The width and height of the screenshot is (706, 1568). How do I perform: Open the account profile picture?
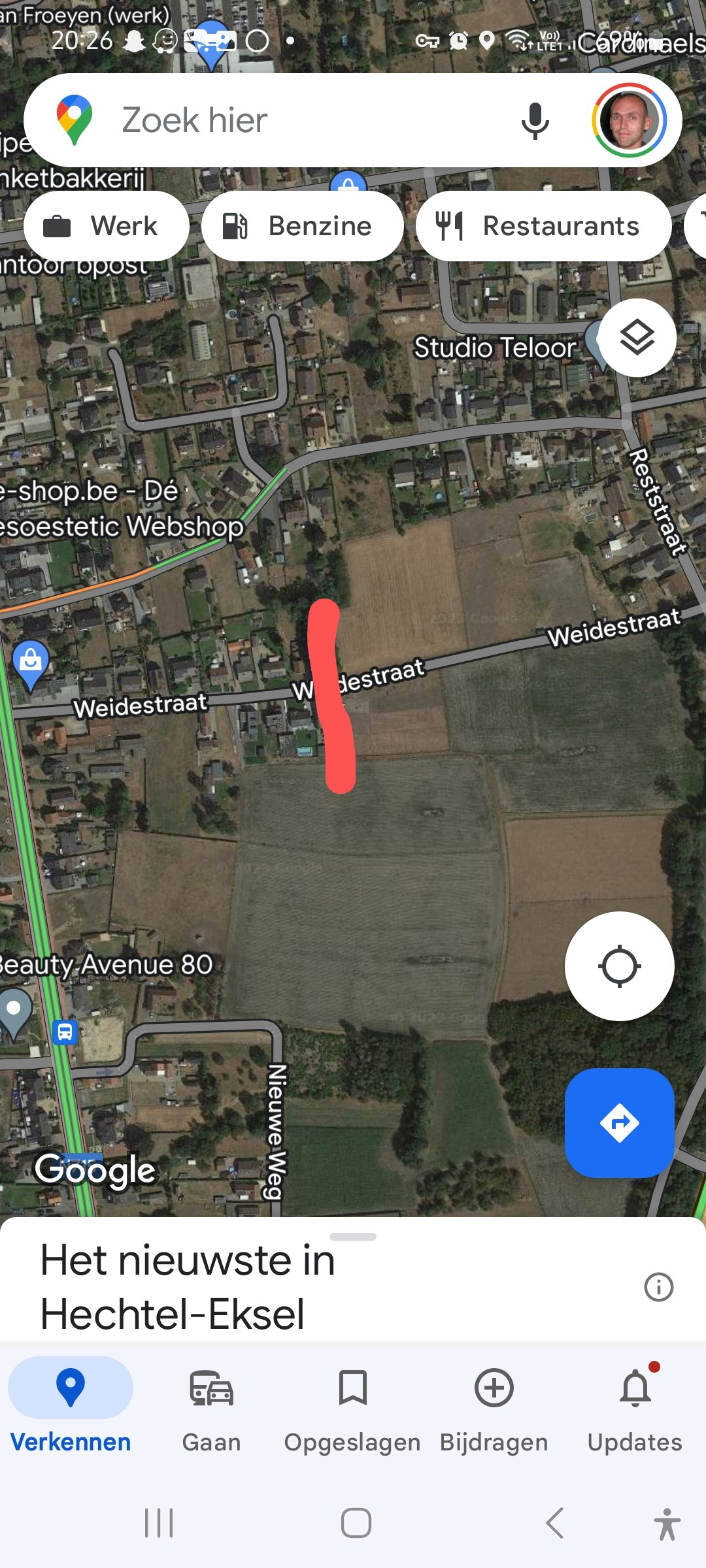[x=629, y=120]
